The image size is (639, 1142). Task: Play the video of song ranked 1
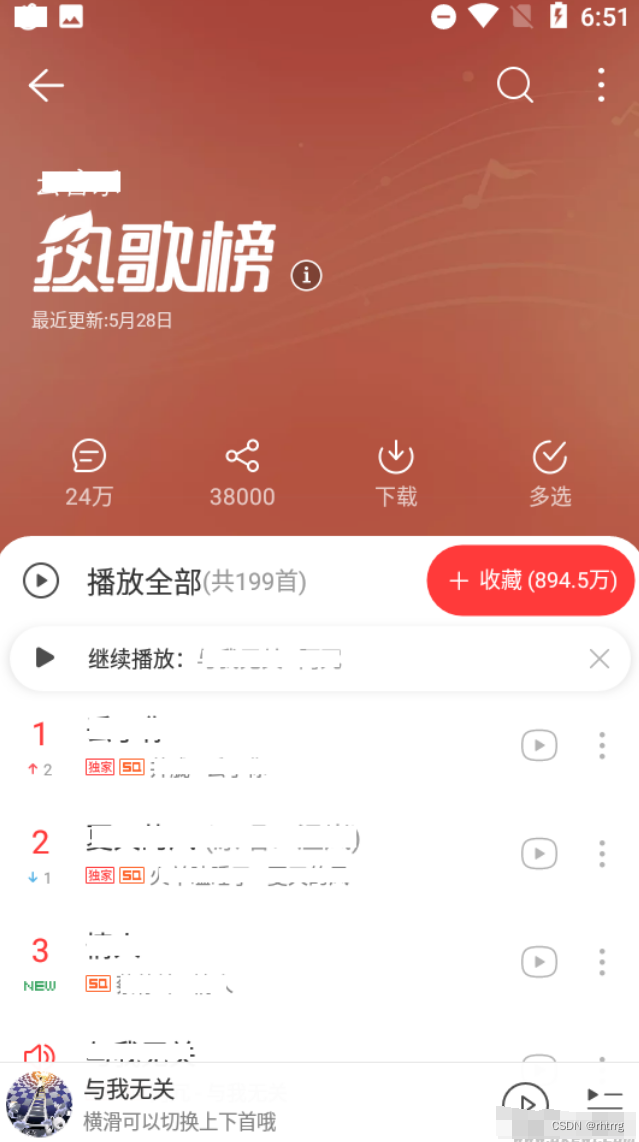539,745
